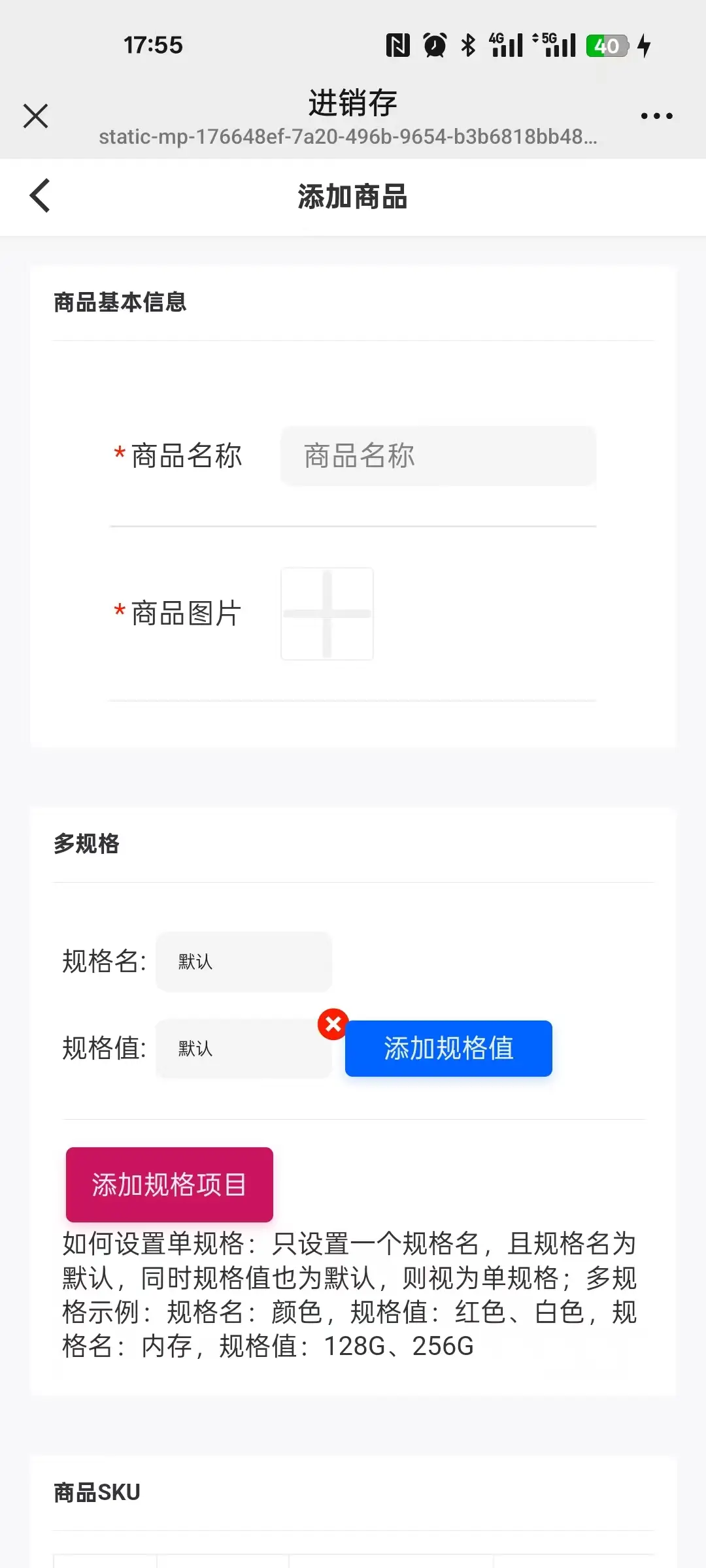Viewport: 706px width, 1568px height.
Task: Focus the 商品名称 text field
Action: pos(438,456)
